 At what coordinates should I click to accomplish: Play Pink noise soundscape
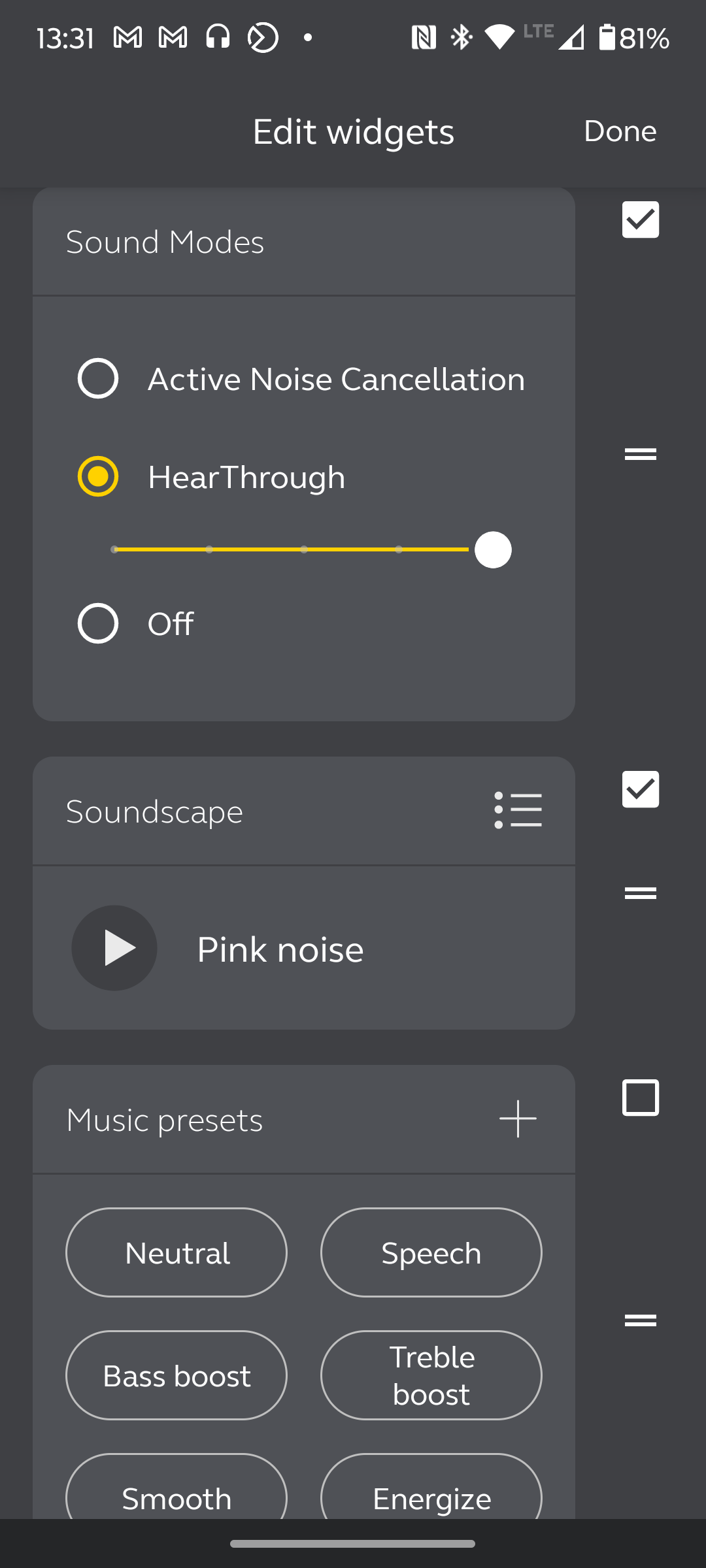[x=114, y=948]
